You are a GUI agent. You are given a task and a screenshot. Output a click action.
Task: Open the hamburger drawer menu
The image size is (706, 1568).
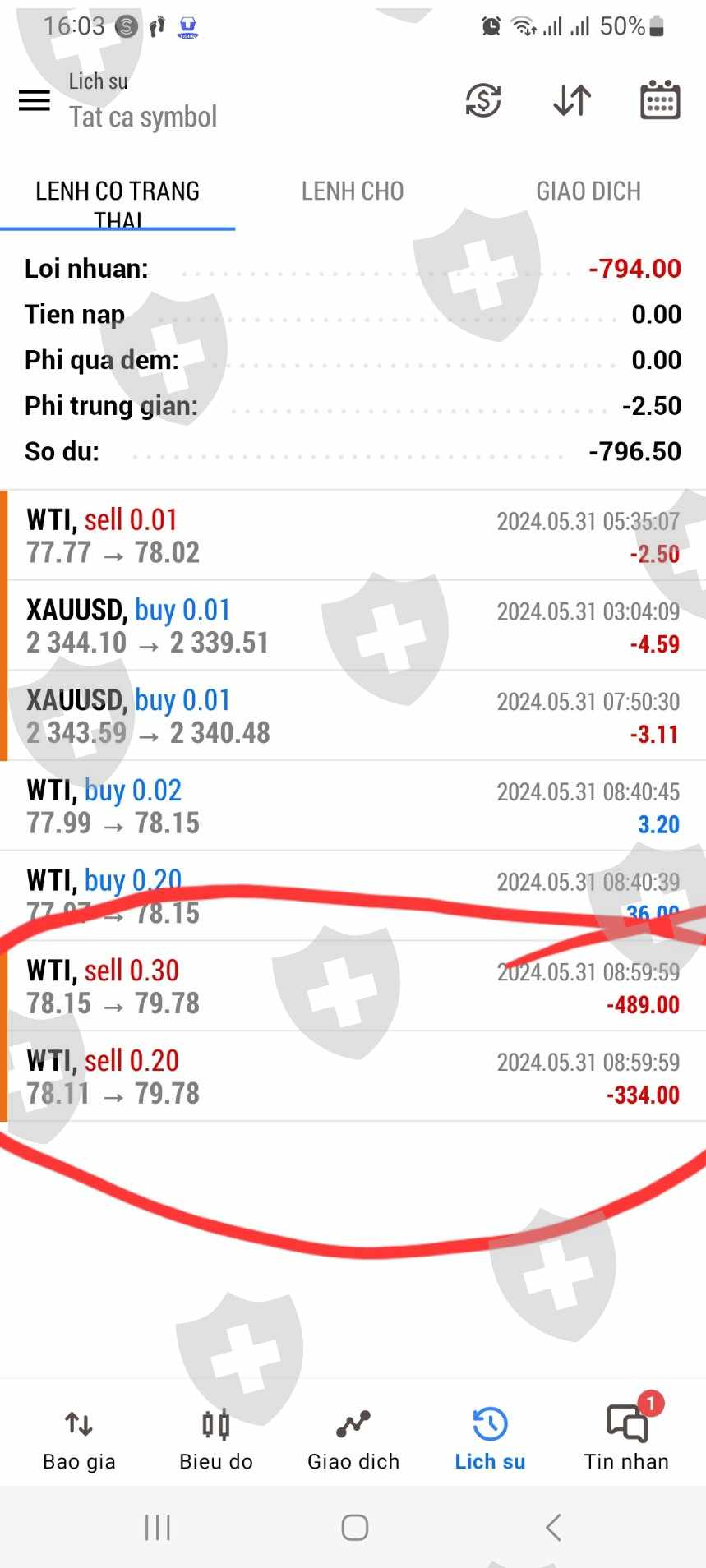point(35,101)
